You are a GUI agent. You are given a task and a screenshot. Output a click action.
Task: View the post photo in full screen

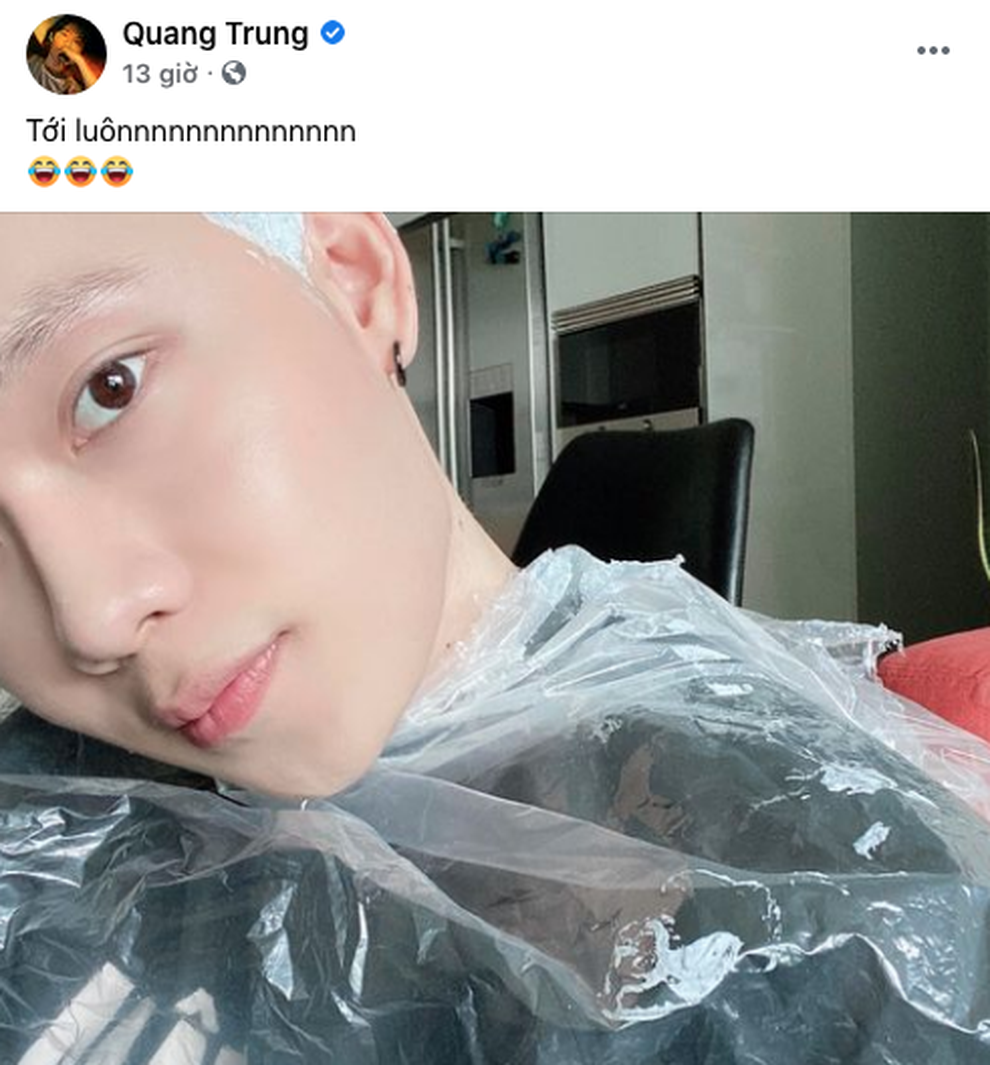(x=495, y=638)
